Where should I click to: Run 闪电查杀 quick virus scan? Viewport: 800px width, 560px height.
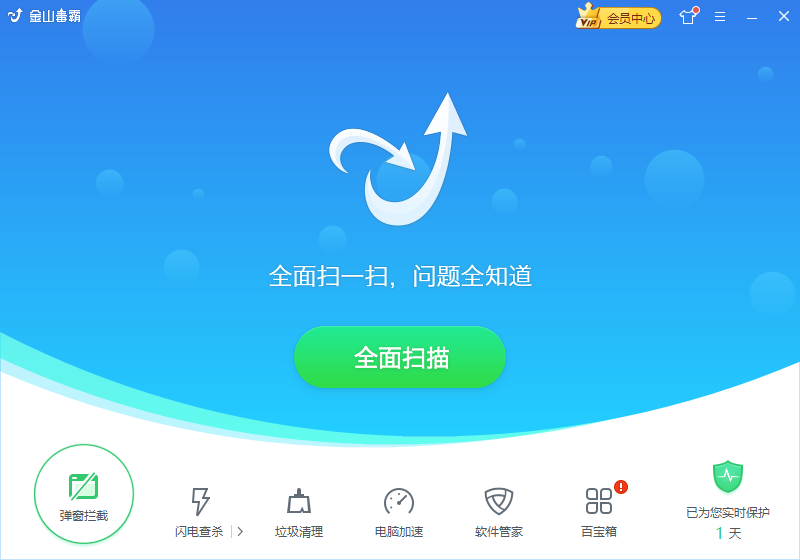tap(200, 510)
